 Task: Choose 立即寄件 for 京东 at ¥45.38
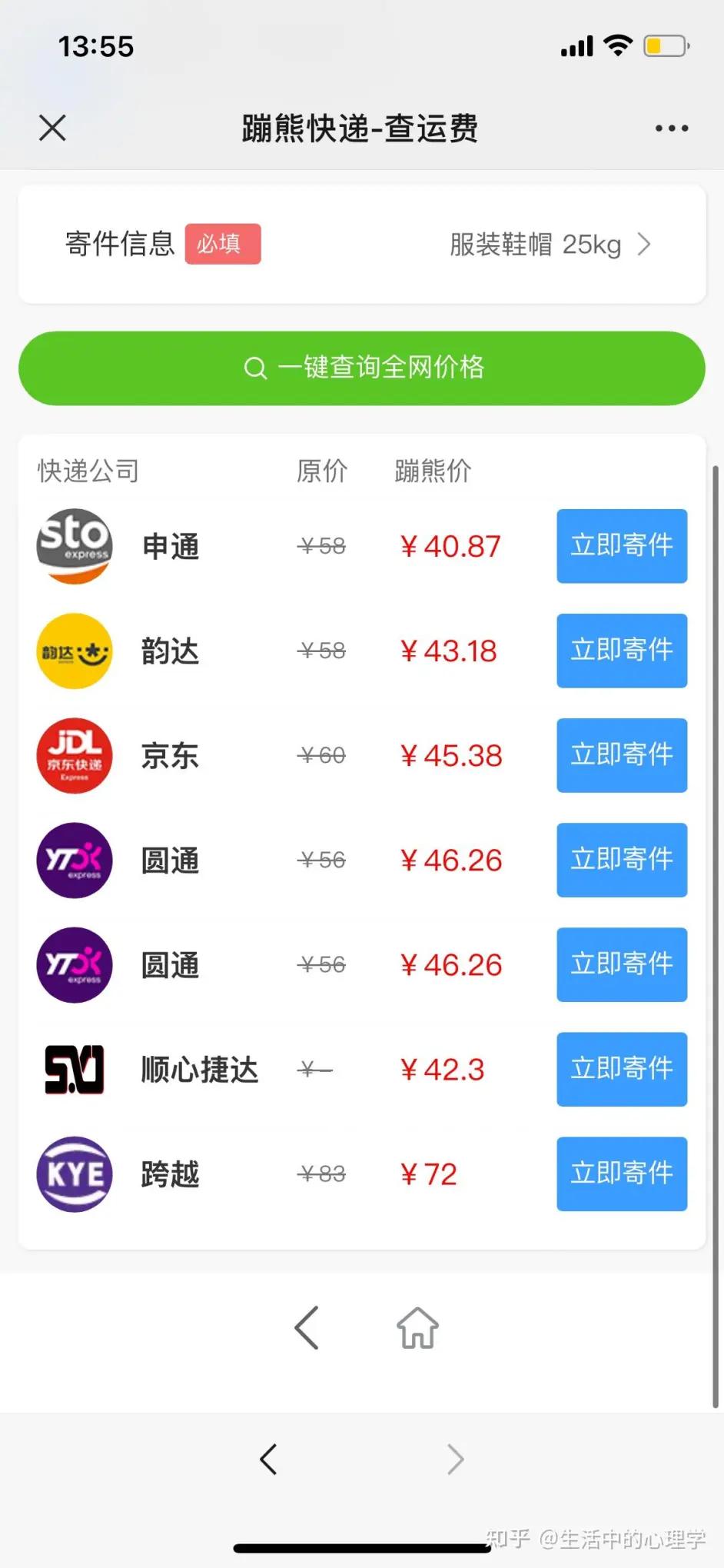[621, 756]
